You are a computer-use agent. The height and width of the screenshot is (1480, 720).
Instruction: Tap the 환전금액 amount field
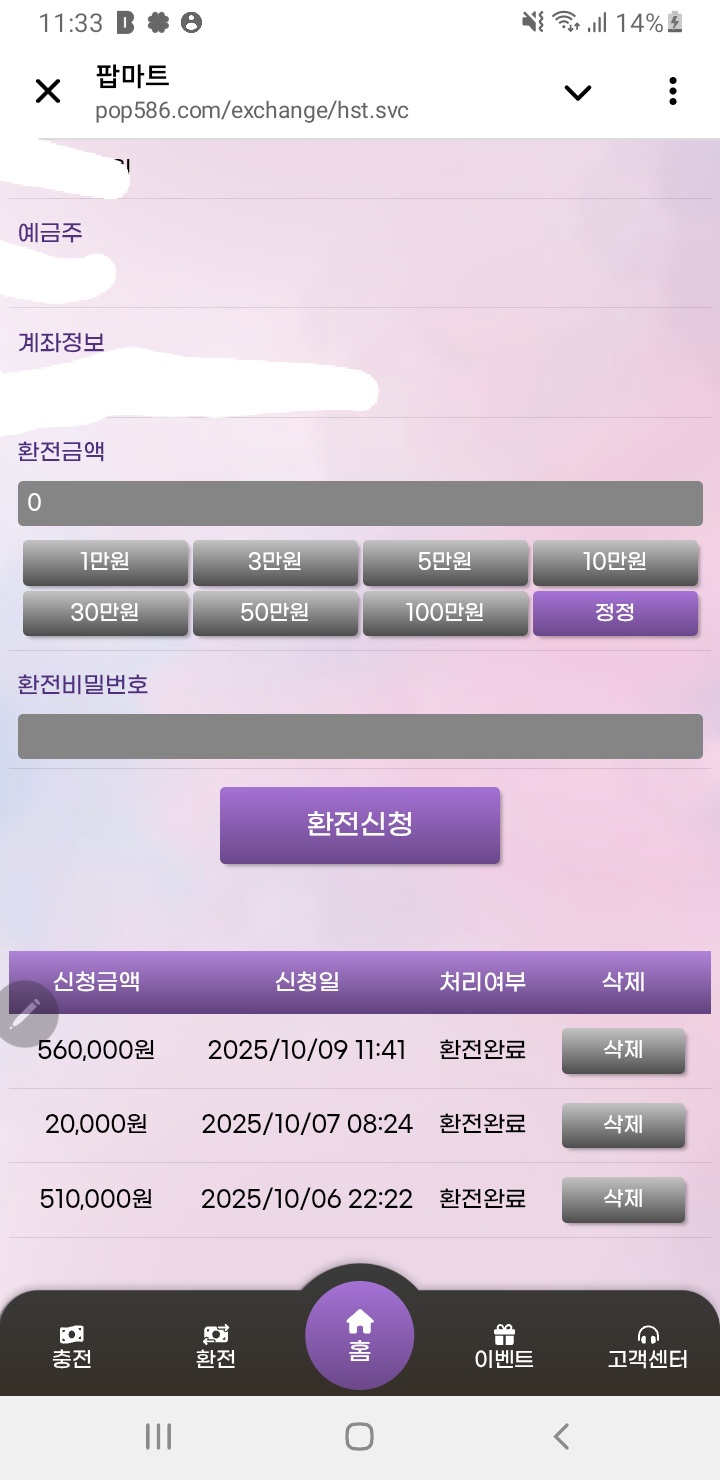tap(360, 503)
